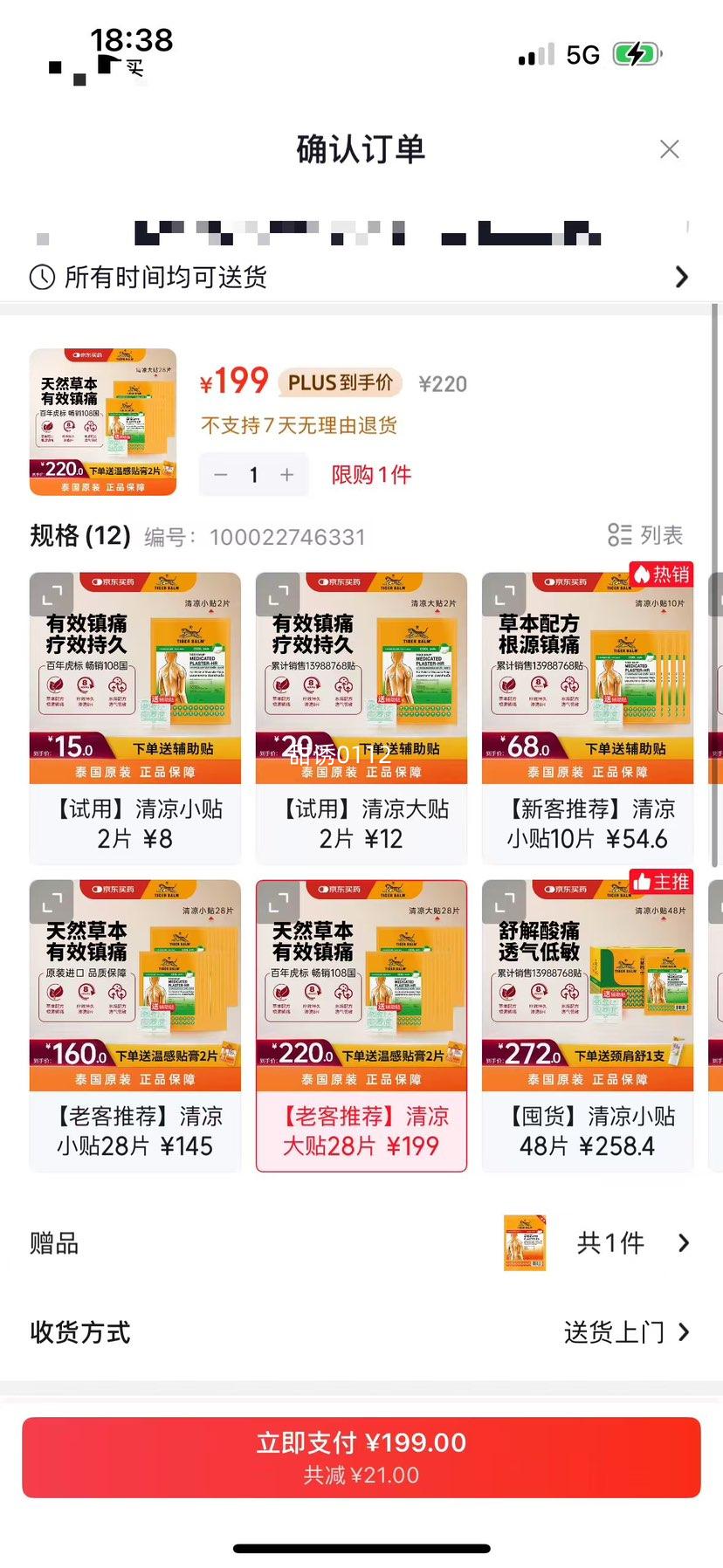Open preview corner icon on 试用清凉大贴 spec
723x1568 pixels.
click(277, 595)
